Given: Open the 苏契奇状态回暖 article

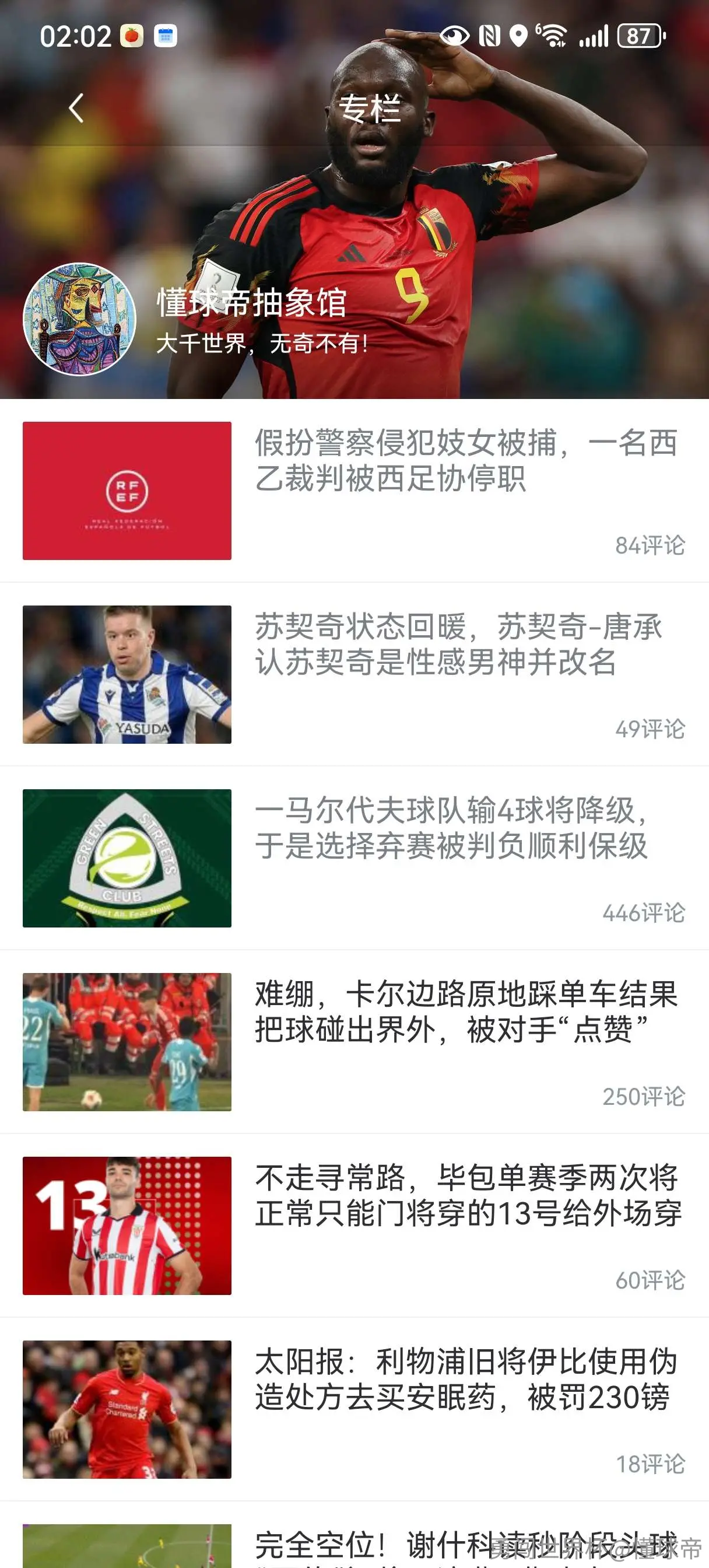Looking at the screenshot, I should click(354, 674).
